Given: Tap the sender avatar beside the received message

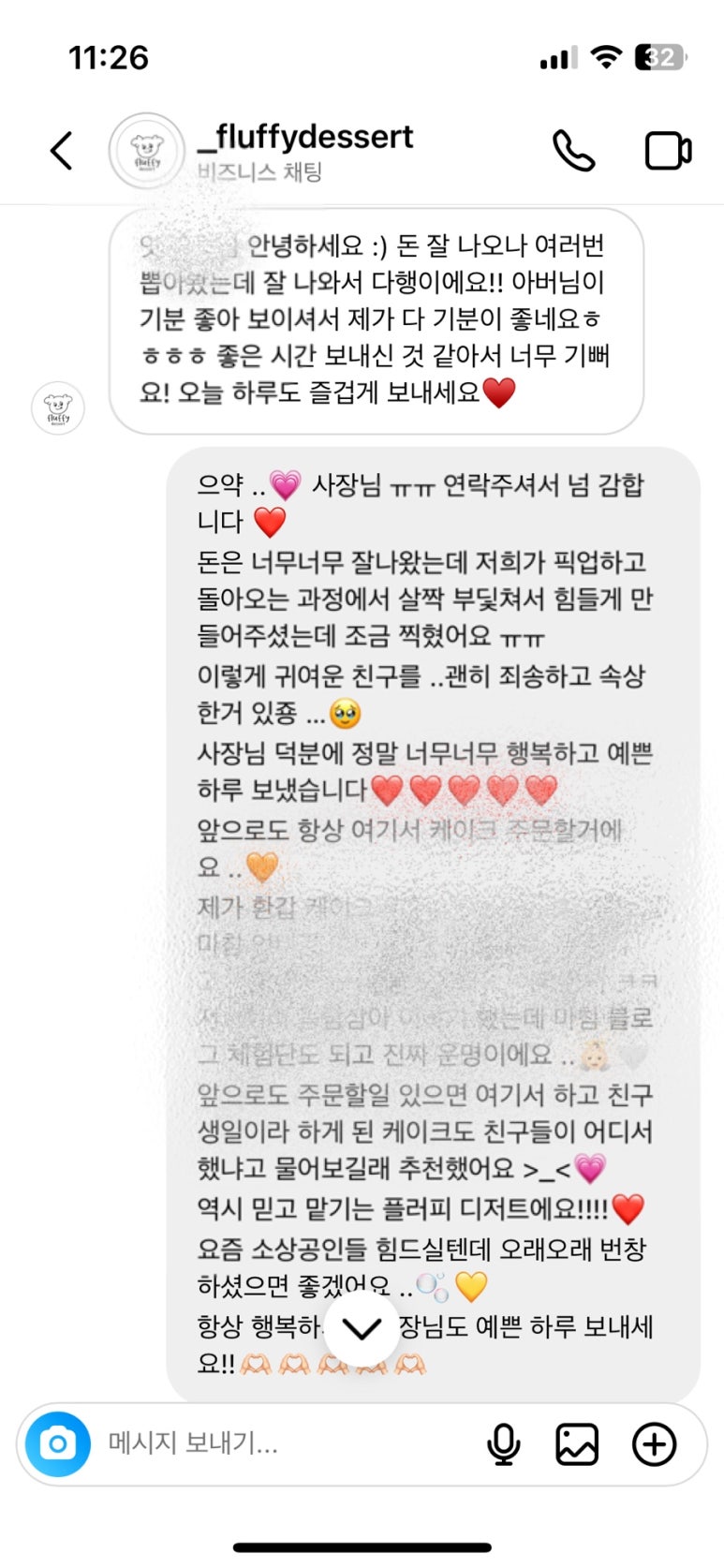Looking at the screenshot, I should point(58,407).
